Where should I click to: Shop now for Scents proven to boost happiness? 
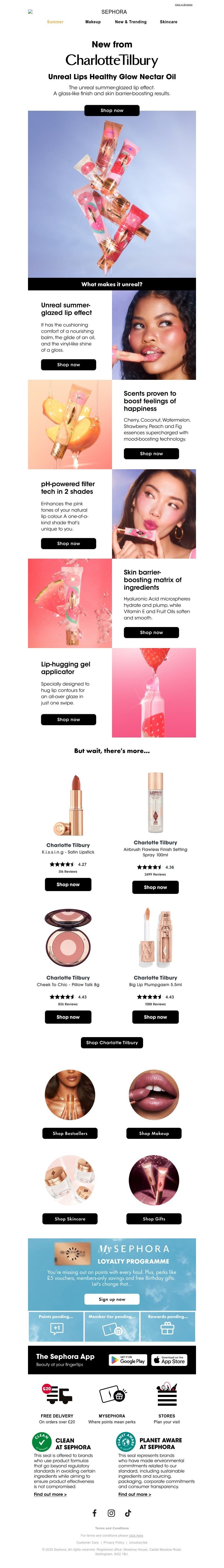(151, 454)
